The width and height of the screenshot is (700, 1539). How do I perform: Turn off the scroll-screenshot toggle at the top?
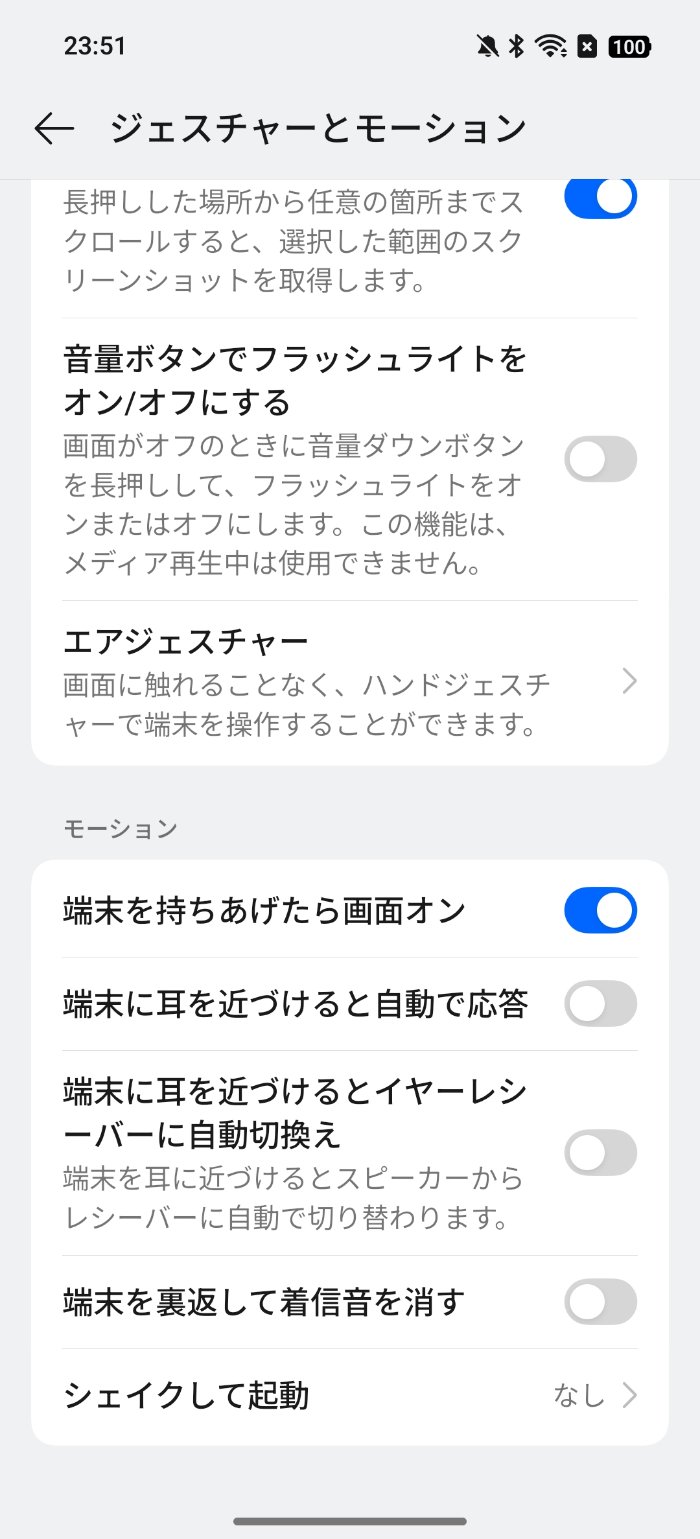point(600,197)
